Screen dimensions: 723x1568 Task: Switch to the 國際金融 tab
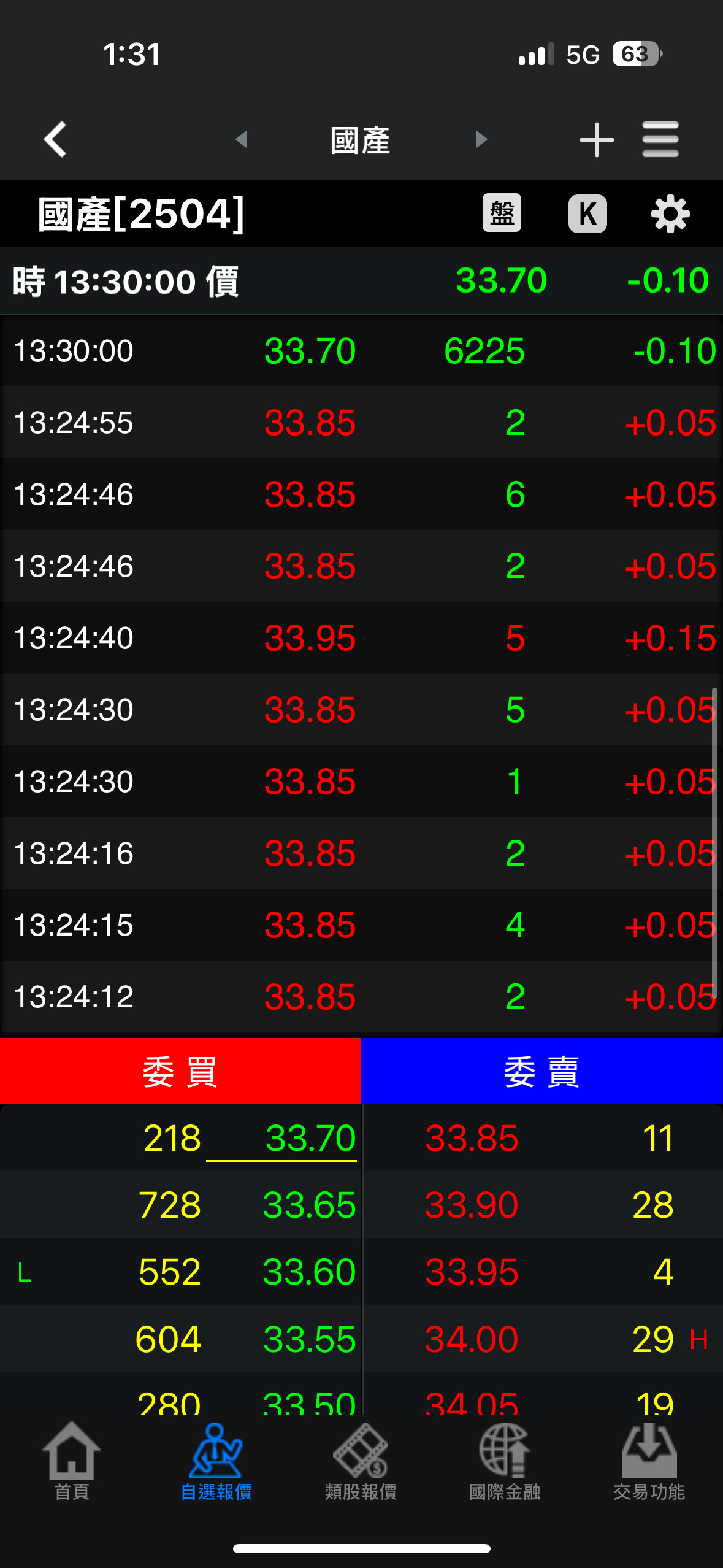504,1462
